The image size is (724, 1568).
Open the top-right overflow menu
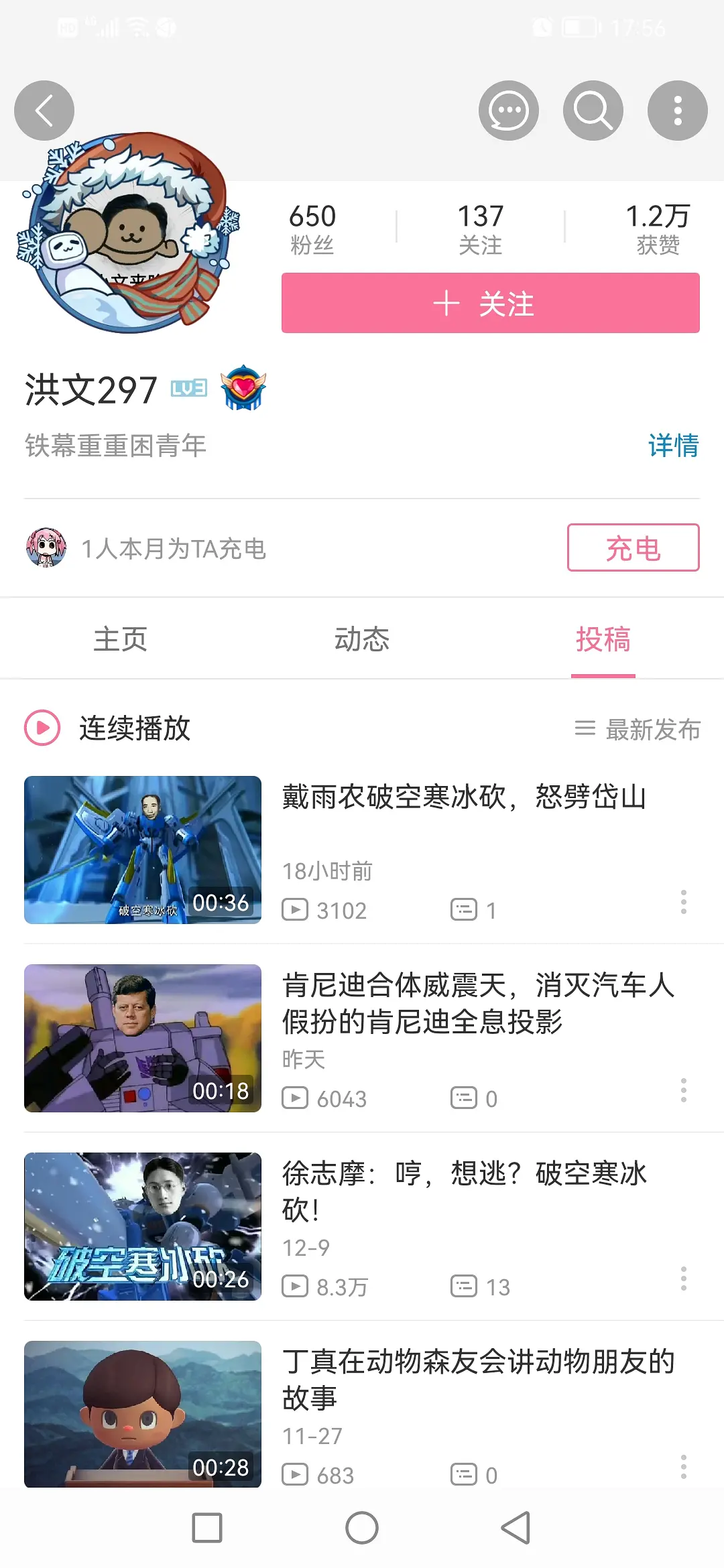pyautogui.click(x=677, y=111)
